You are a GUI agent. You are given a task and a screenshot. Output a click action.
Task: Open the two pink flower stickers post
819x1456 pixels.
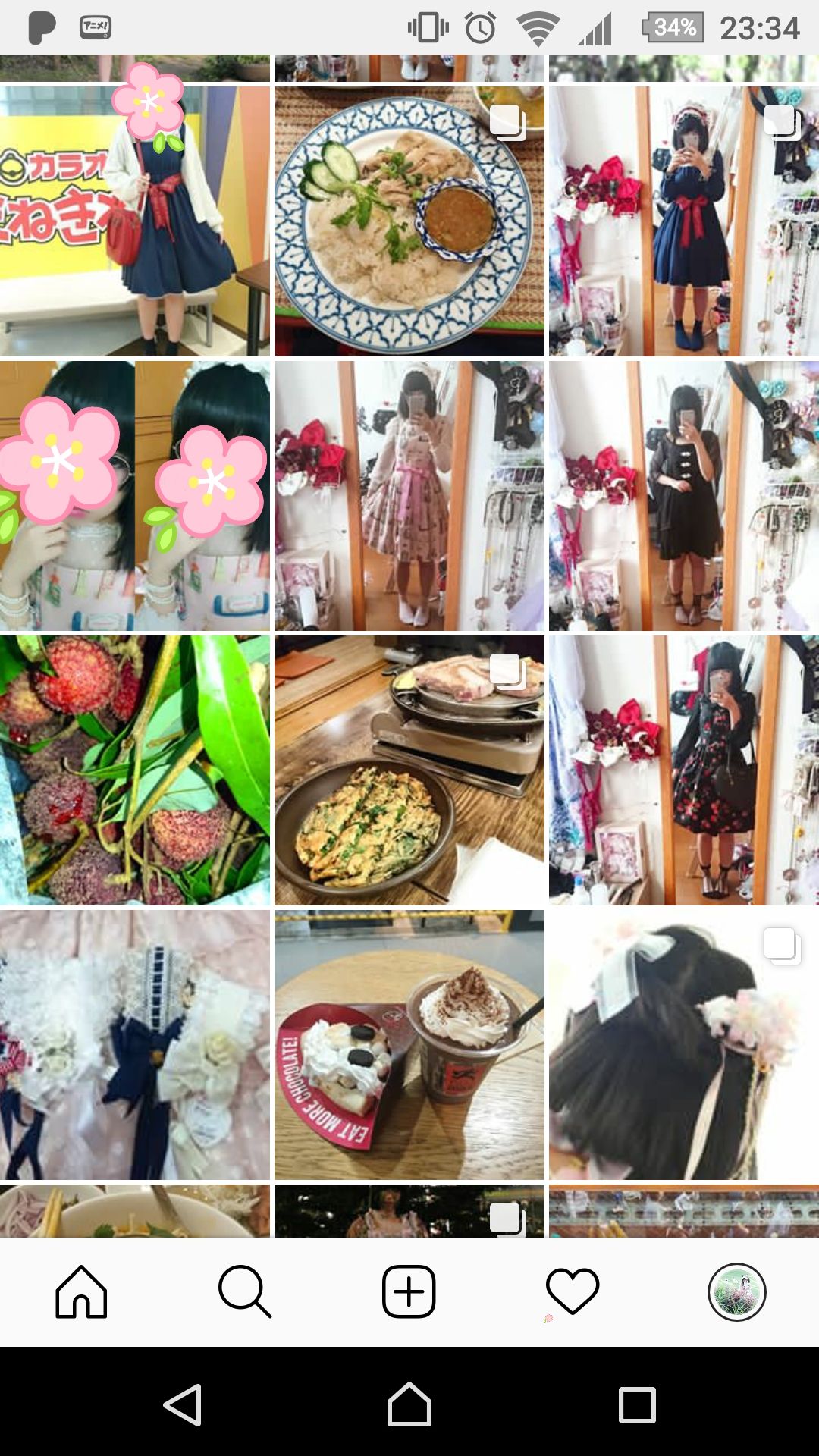(134, 496)
